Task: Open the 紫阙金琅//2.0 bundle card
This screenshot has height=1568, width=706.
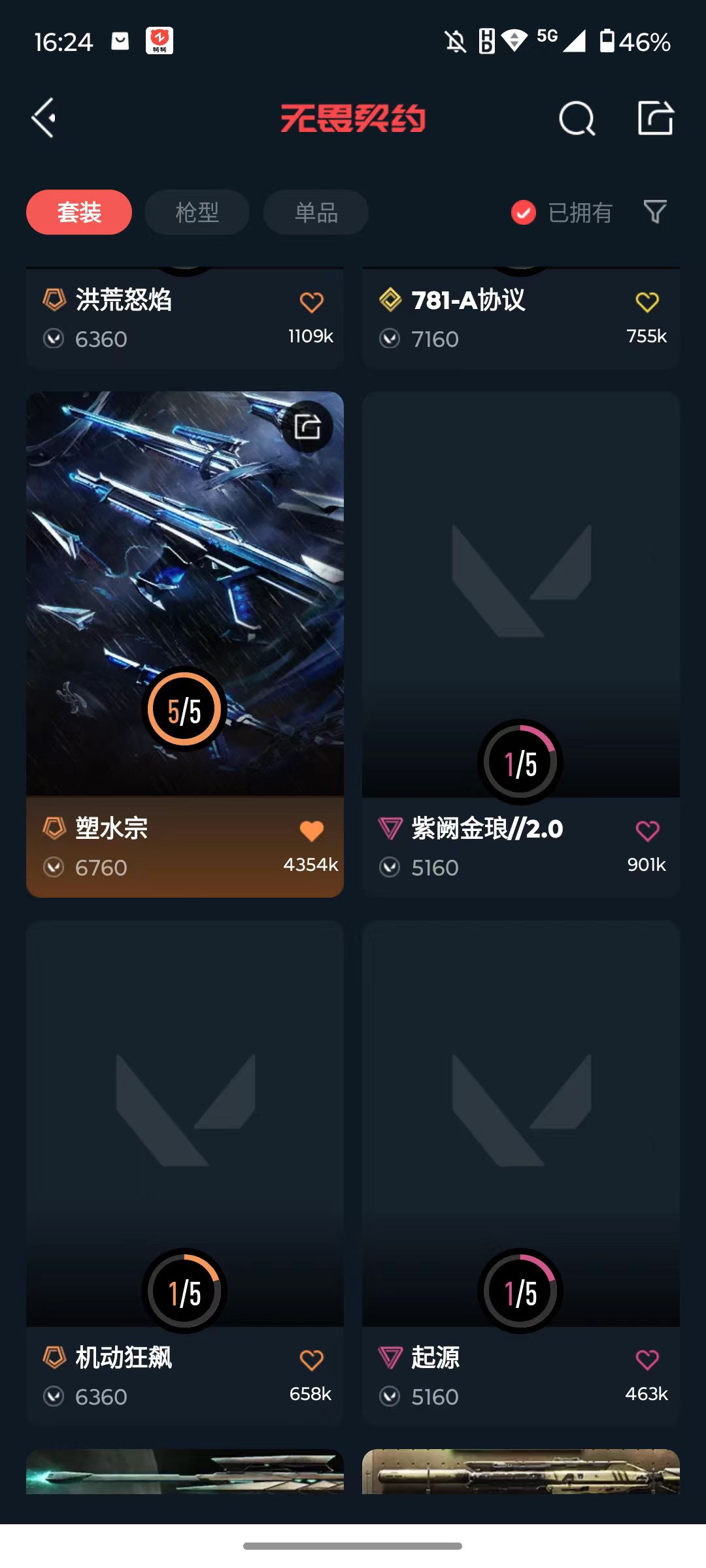Action: [x=521, y=588]
